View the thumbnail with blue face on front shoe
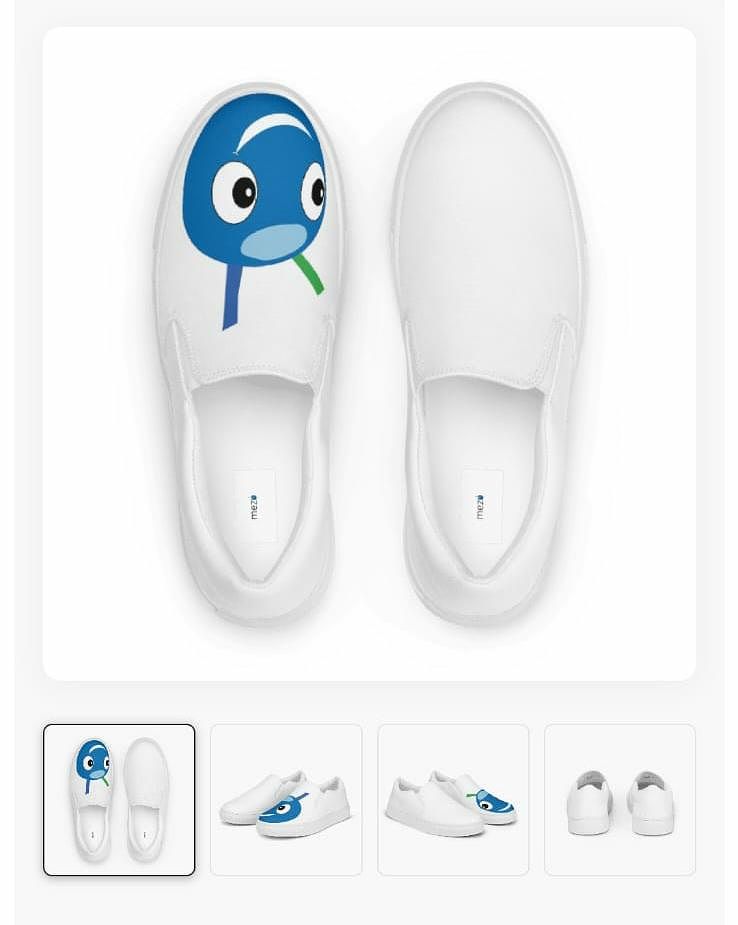The width and height of the screenshot is (738, 925). tap(286, 799)
